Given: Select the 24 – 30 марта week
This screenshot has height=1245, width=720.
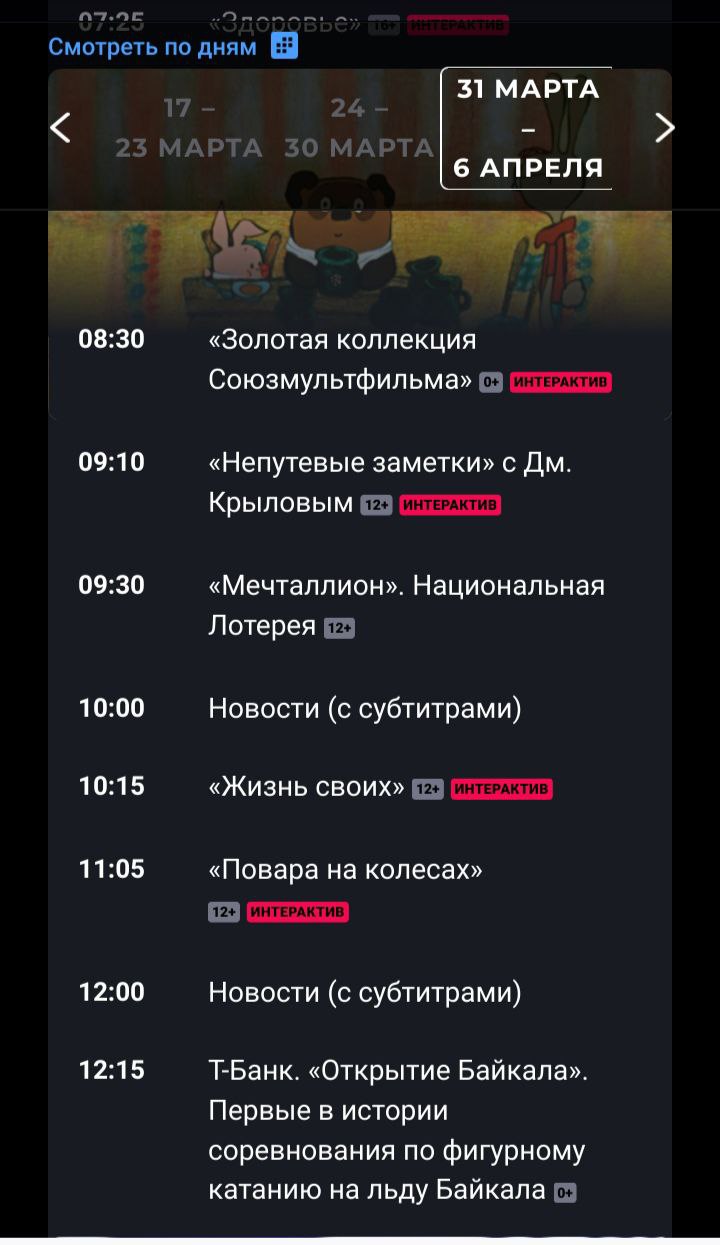Looking at the screenshot, I should click(x=359, y=128).
